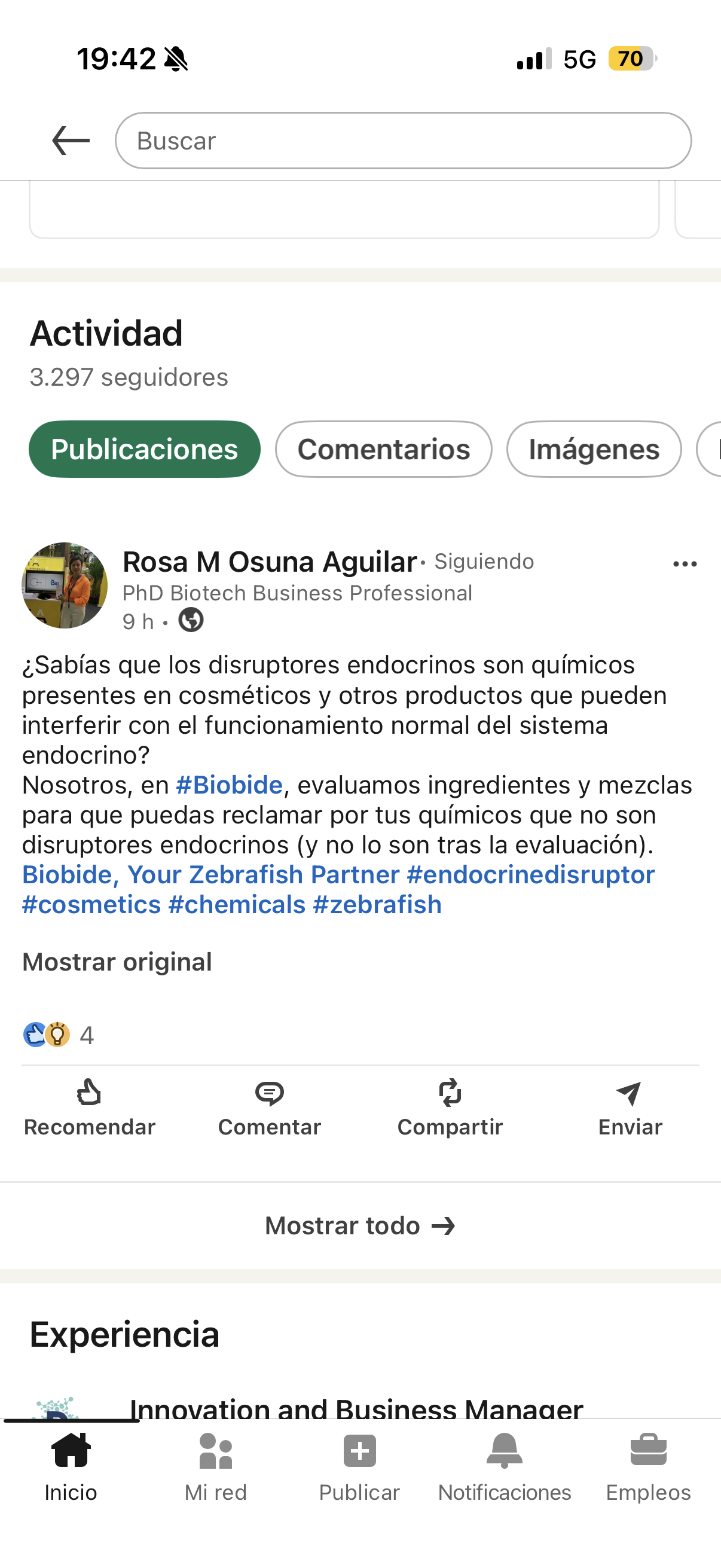
Task: Switch to the Imágenes chip
Action: coord(594,449)
